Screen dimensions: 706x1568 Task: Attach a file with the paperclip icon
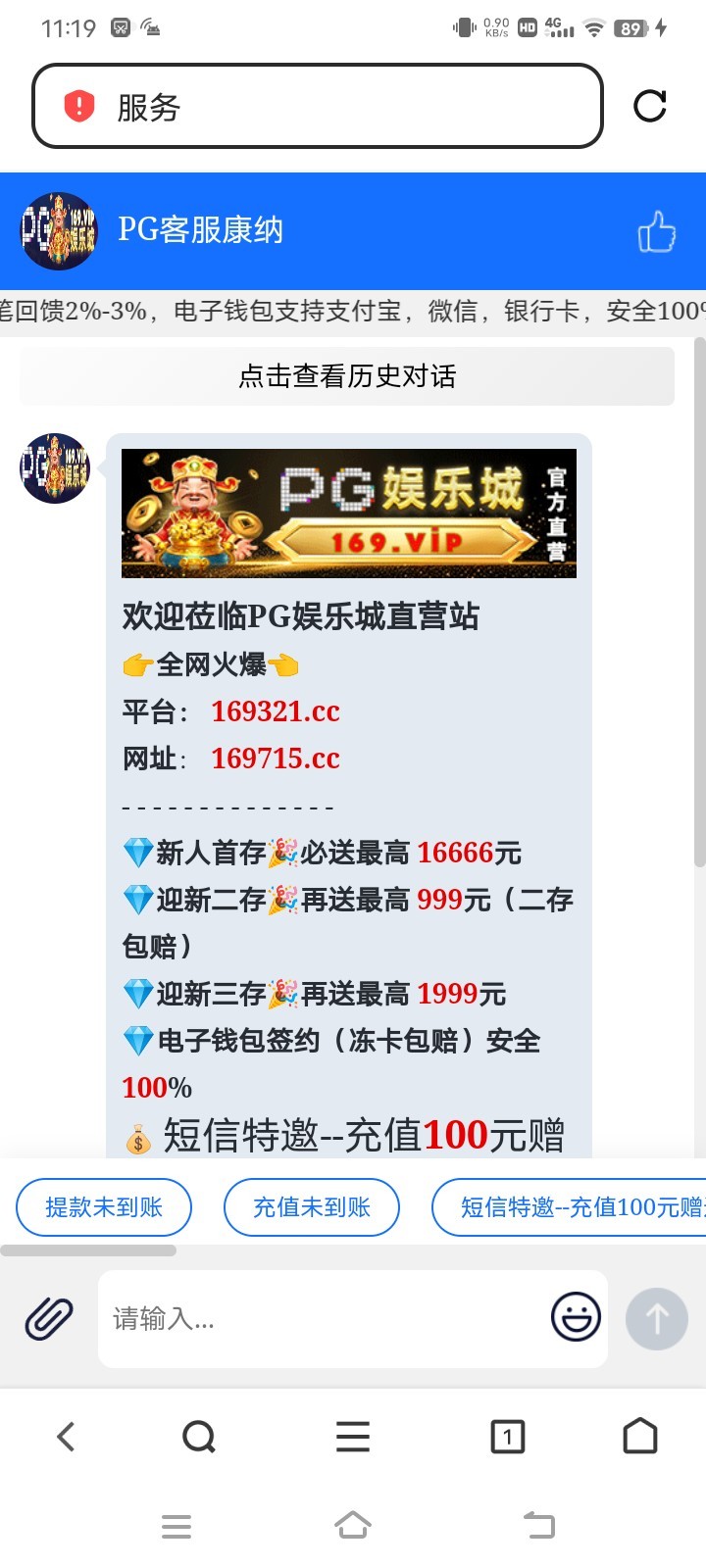[x=49, y=1318]
